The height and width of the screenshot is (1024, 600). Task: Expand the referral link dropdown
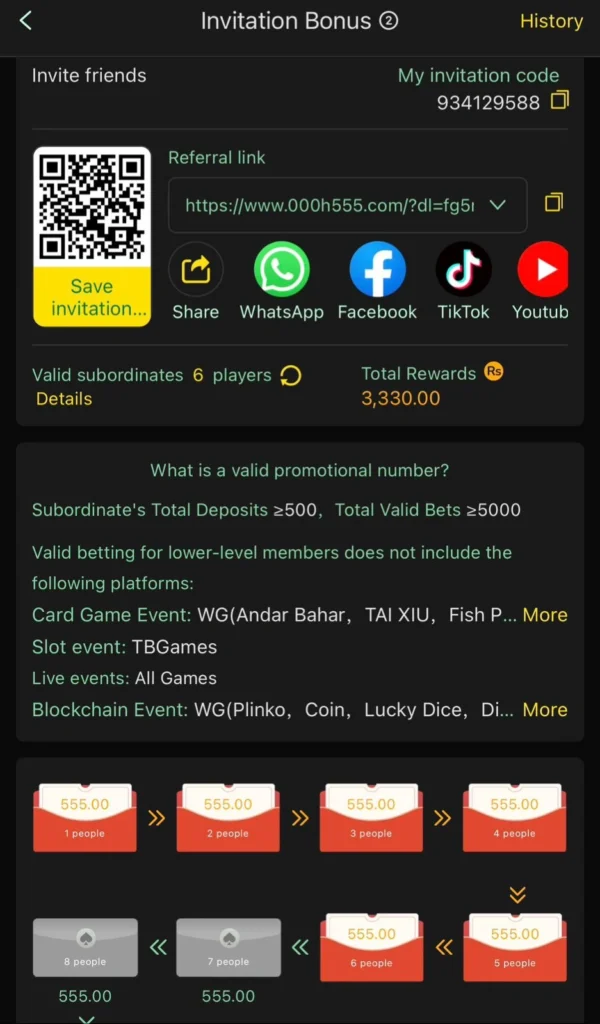tap(497, 205)
